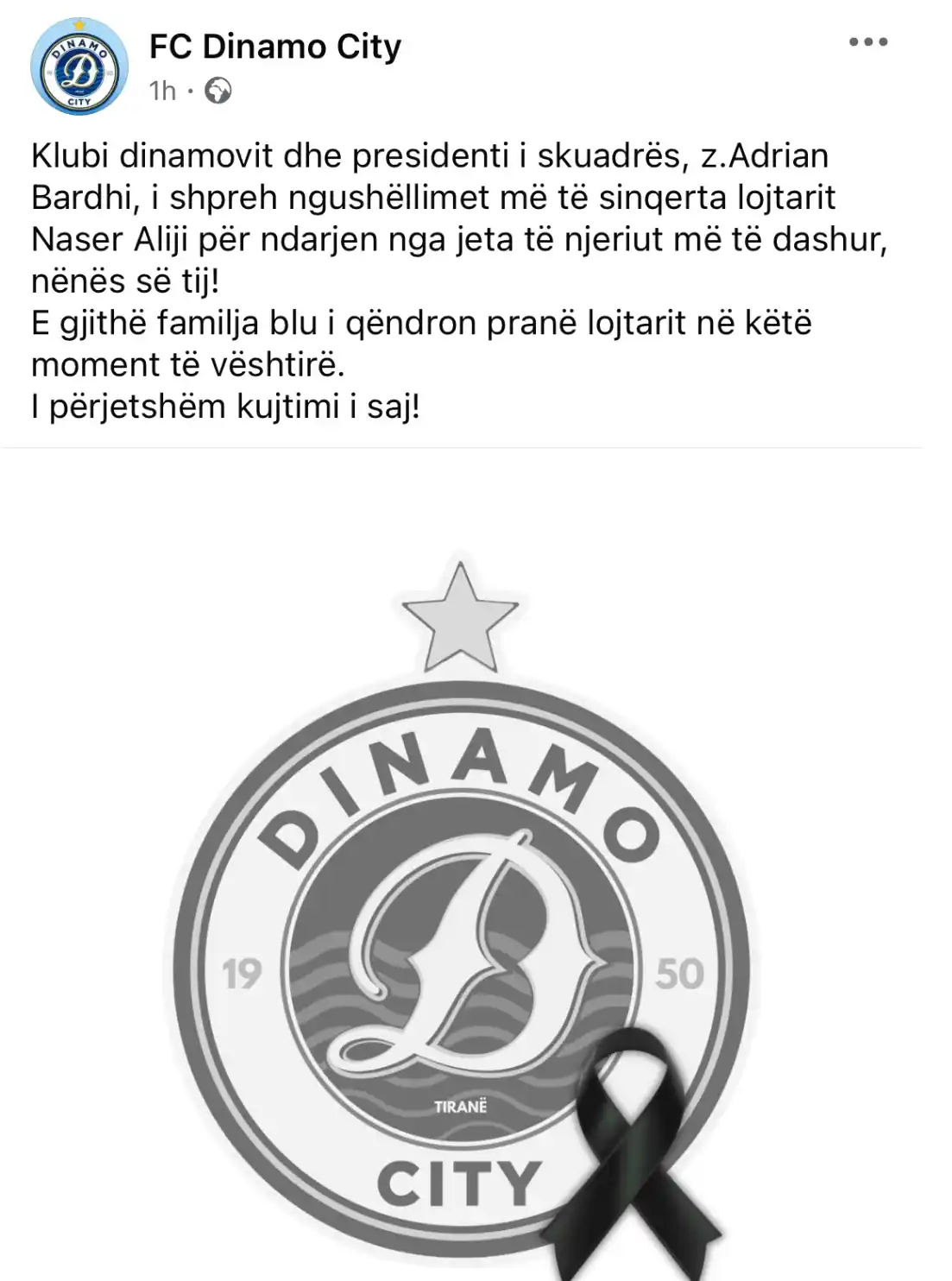Open FC Dinamo City profile picture
The image size is (952, 1281).
tap(79, 67)
